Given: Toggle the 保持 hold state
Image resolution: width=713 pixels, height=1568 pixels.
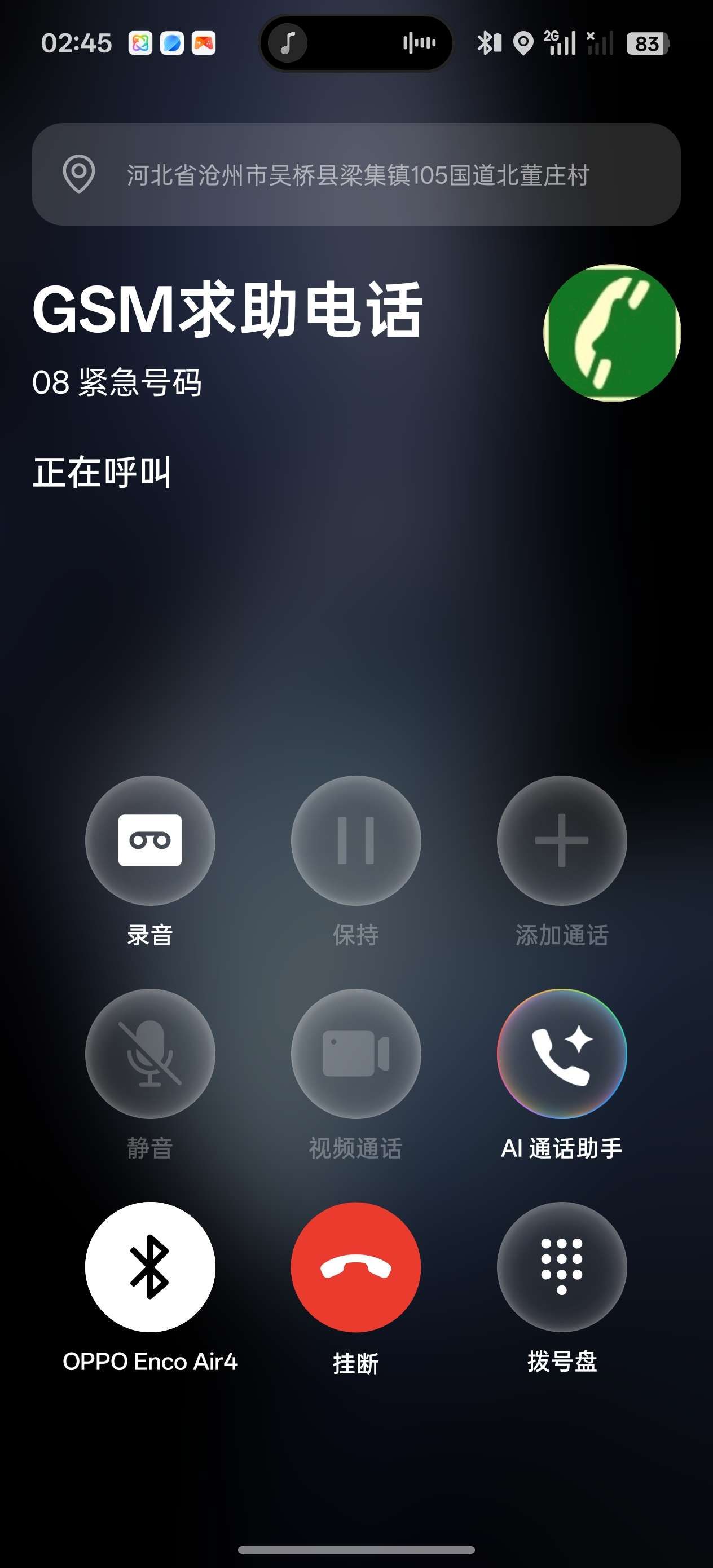Looking at the screenshot, I should coord(355,840).
